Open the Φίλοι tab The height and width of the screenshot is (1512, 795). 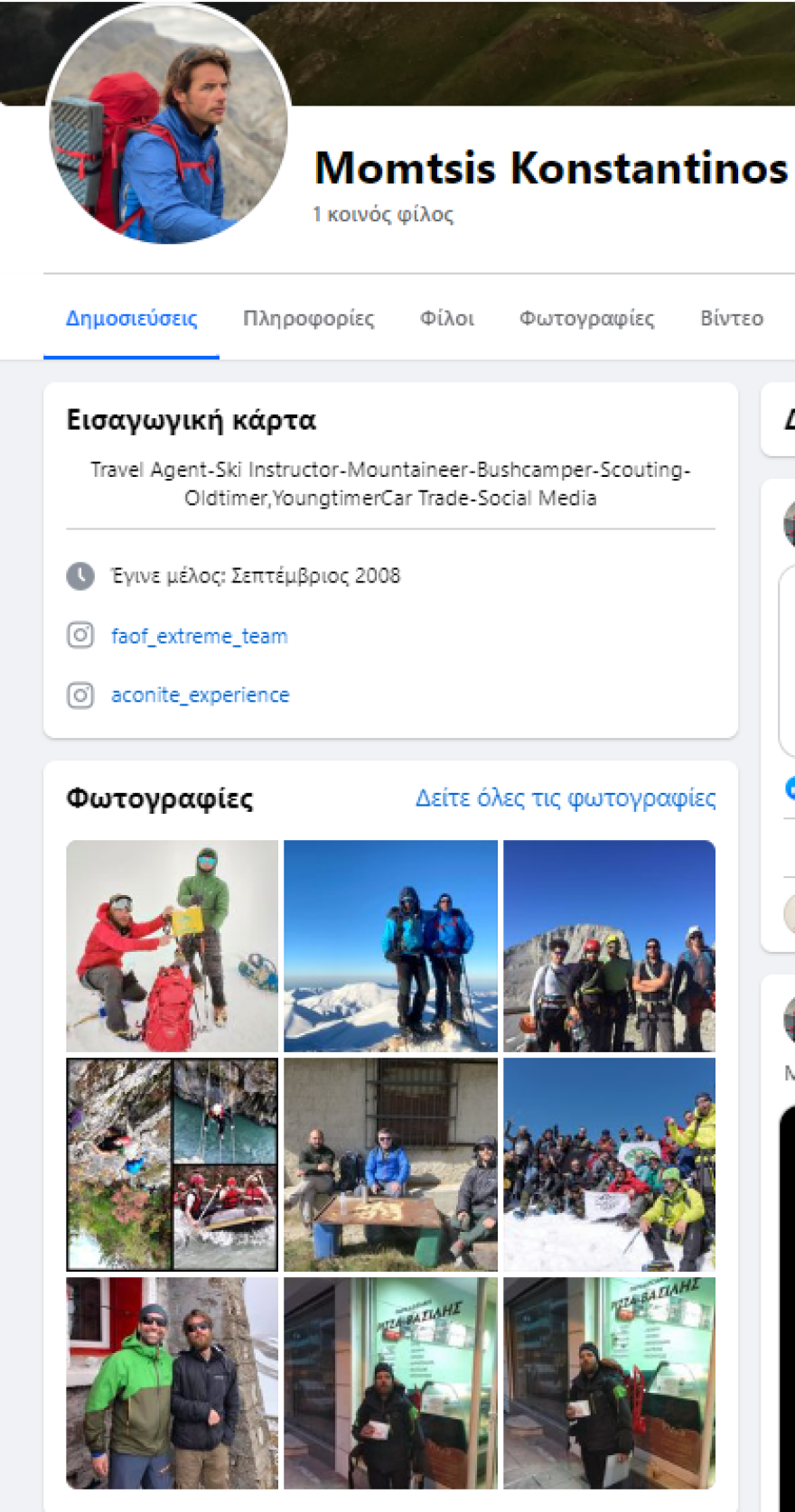click(446, 319)
